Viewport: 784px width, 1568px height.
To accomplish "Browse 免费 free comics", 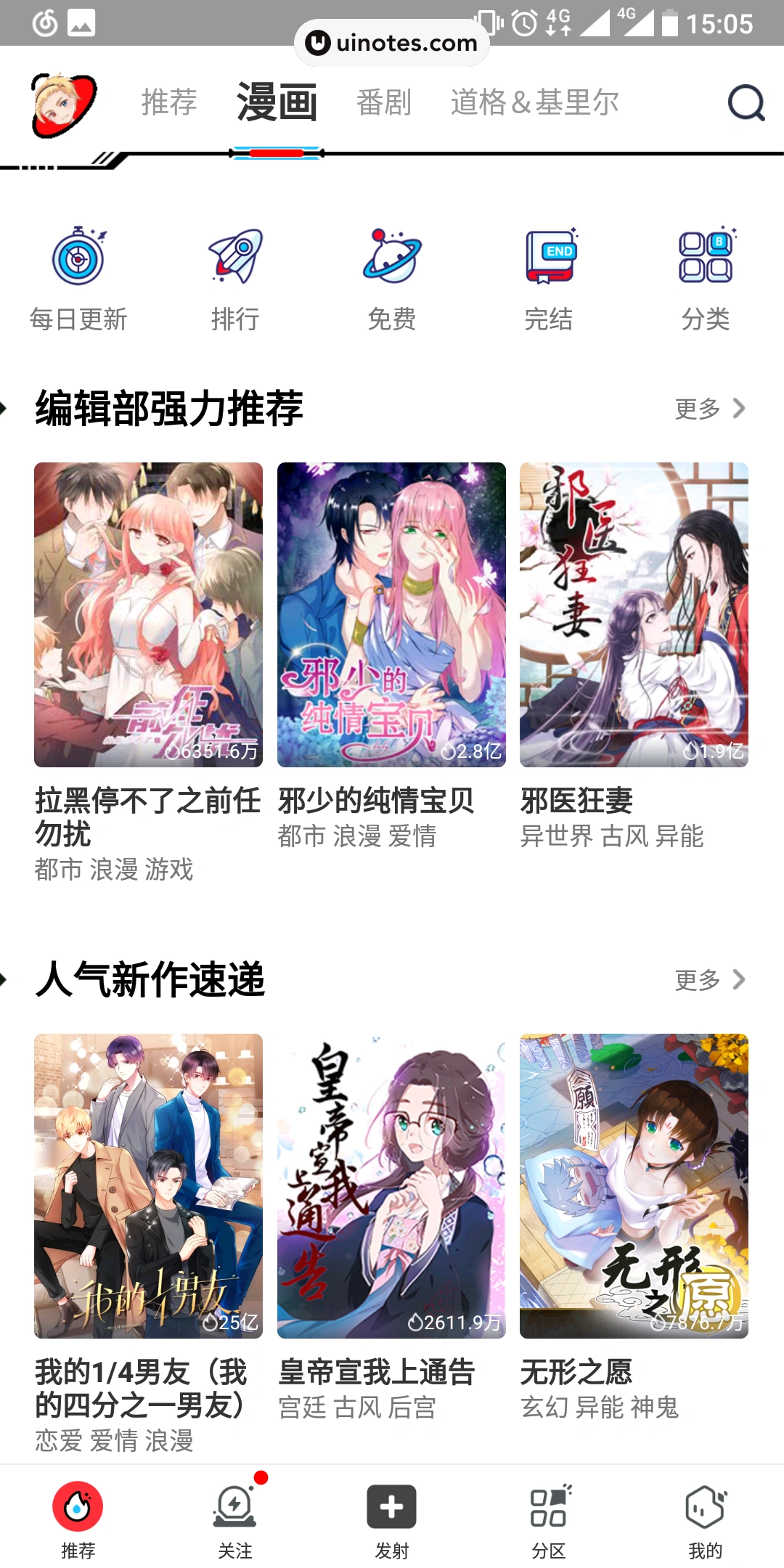I will point(392,279).
